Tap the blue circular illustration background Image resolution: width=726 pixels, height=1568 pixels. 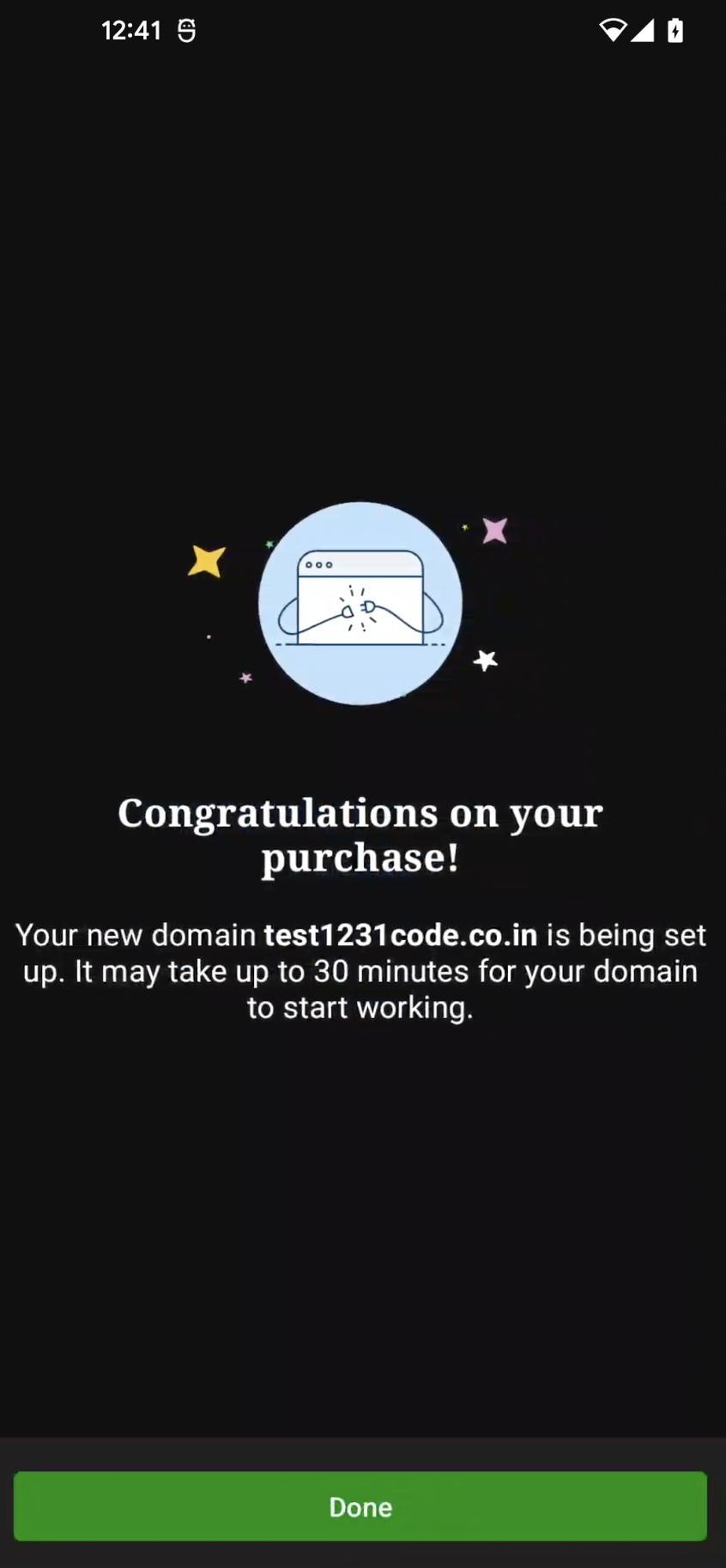pos(360,603)
